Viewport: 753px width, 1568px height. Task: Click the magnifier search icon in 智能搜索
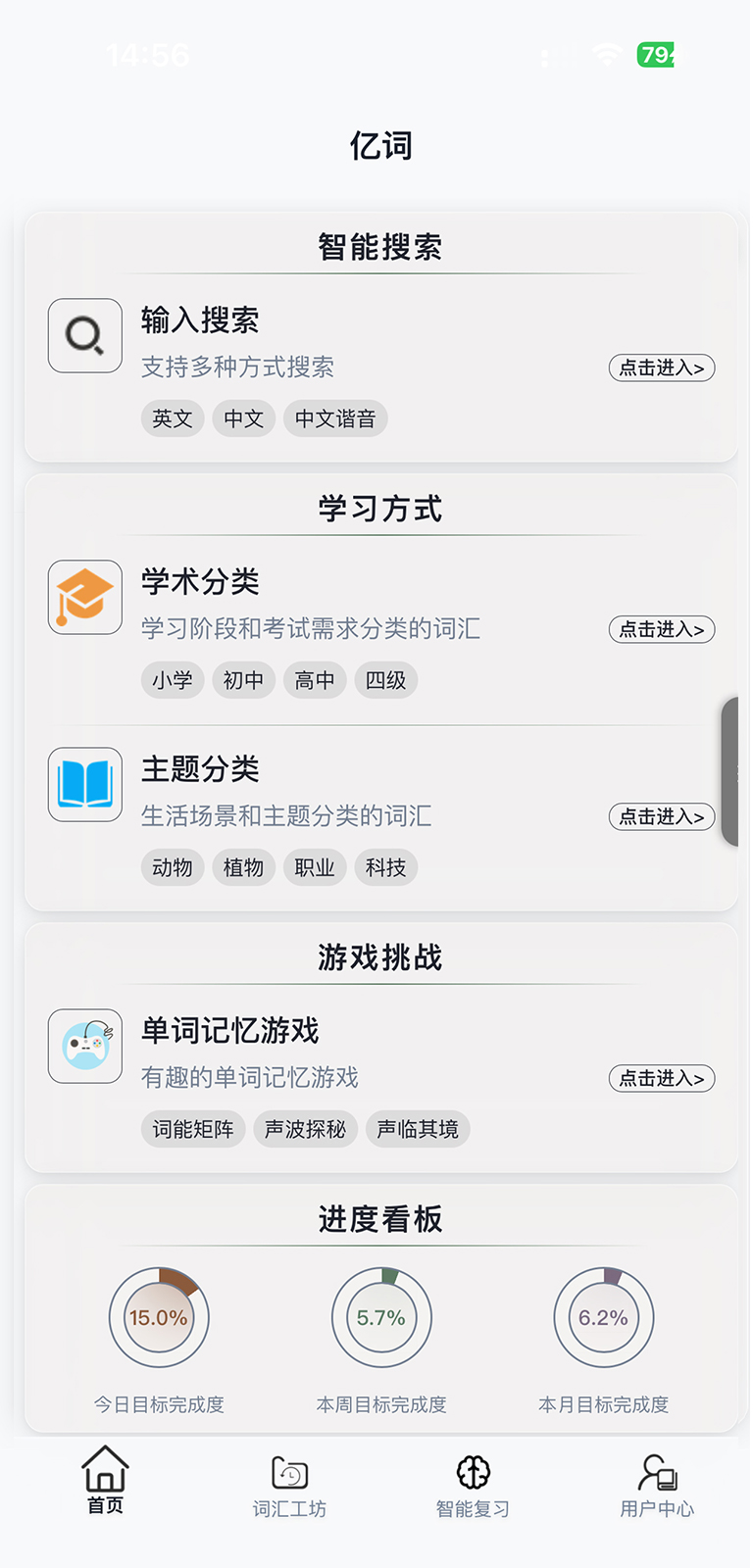tap(84, 335)
